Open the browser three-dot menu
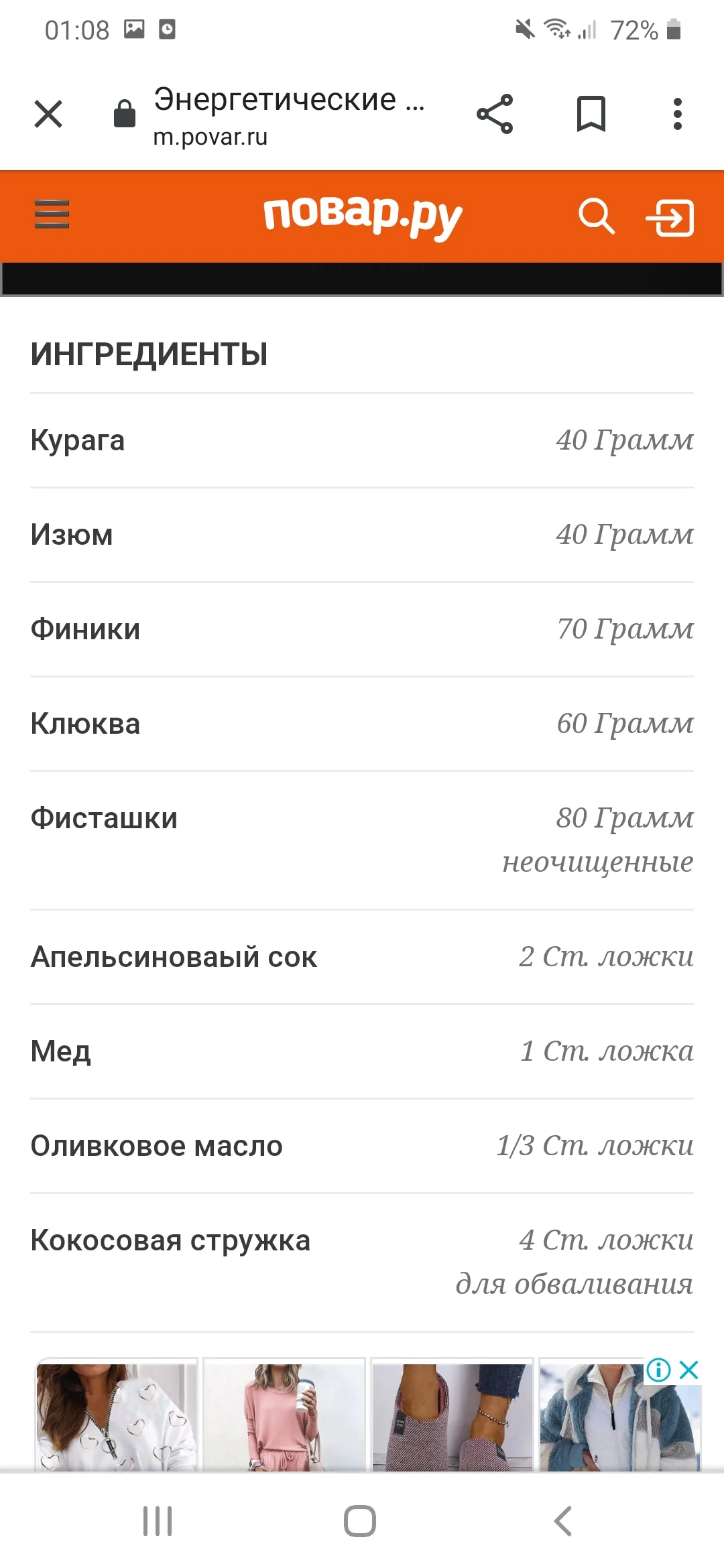This screenshot has width=724, height=1568. (678, 114)
